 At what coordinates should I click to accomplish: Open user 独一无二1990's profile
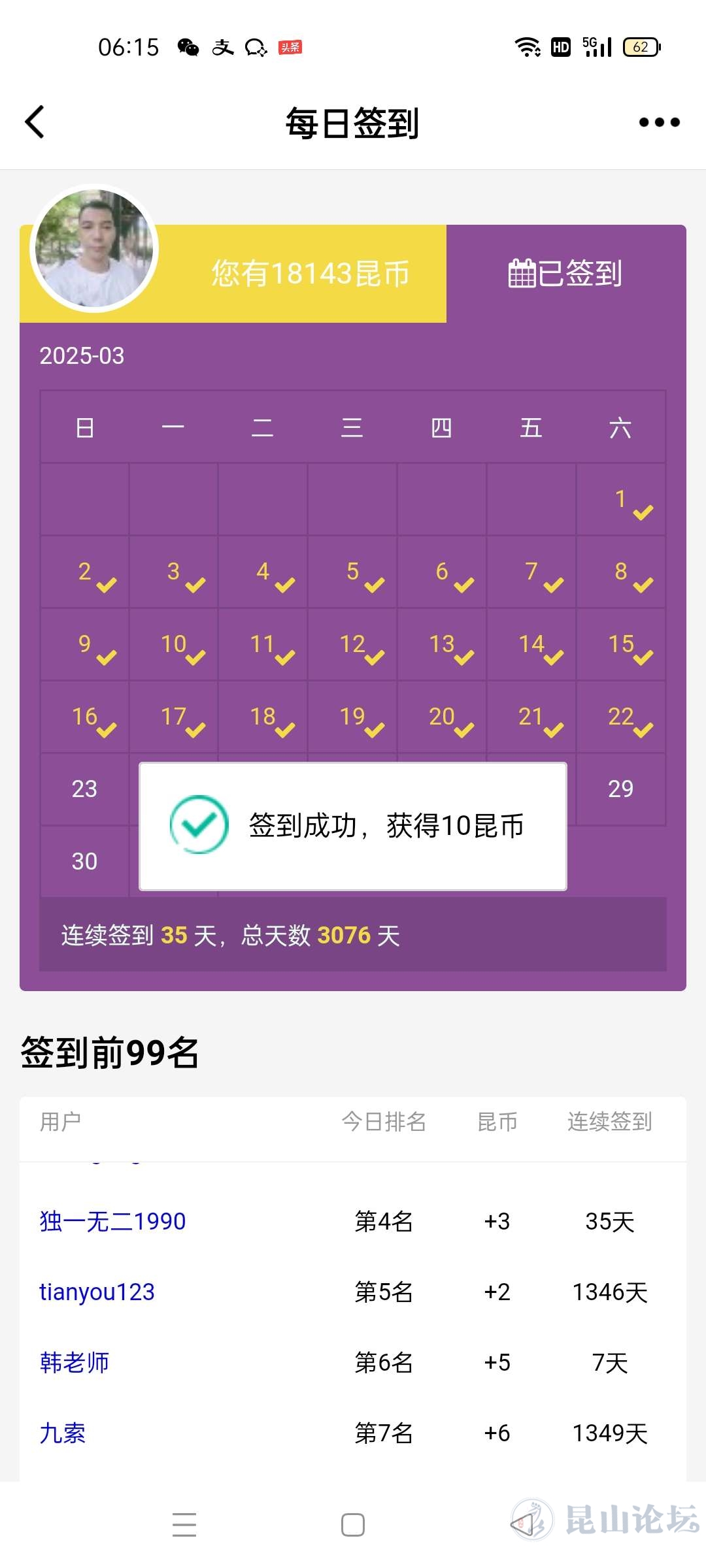112,1221
